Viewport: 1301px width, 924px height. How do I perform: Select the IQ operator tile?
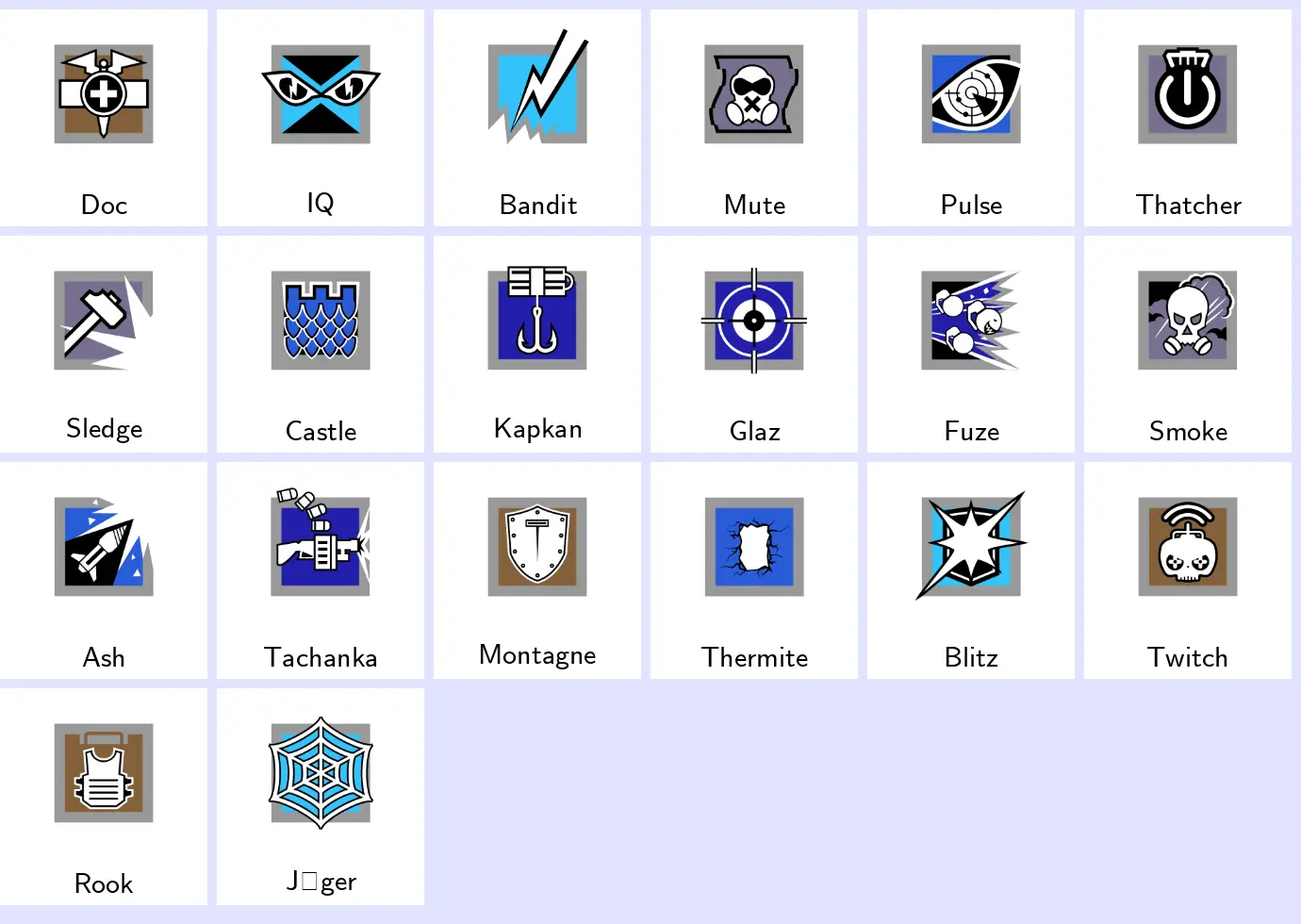point(321,118)
